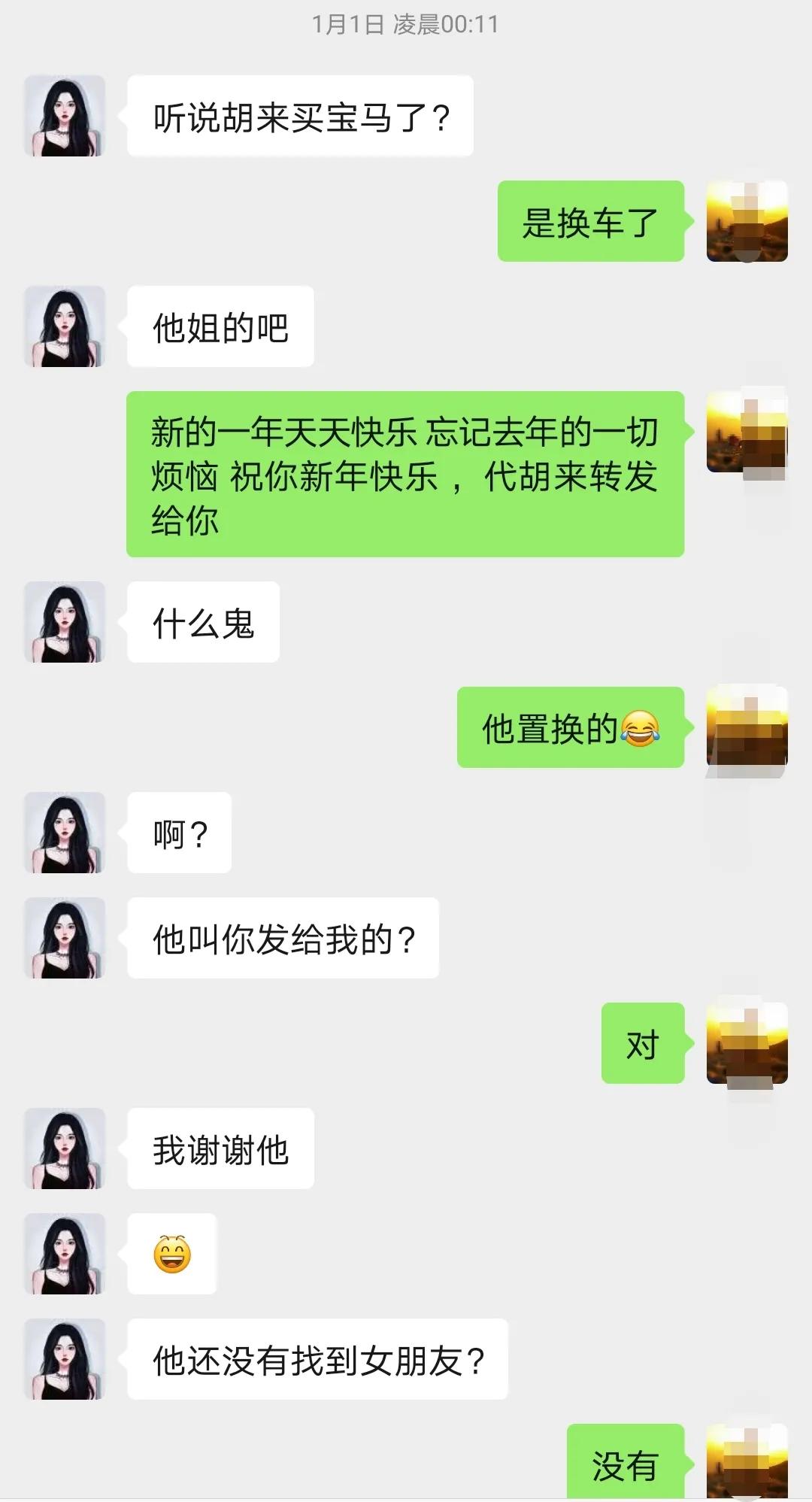
Task: Click the 1月1日 凌晨00:11 timestamp
Action: point(406,25)
